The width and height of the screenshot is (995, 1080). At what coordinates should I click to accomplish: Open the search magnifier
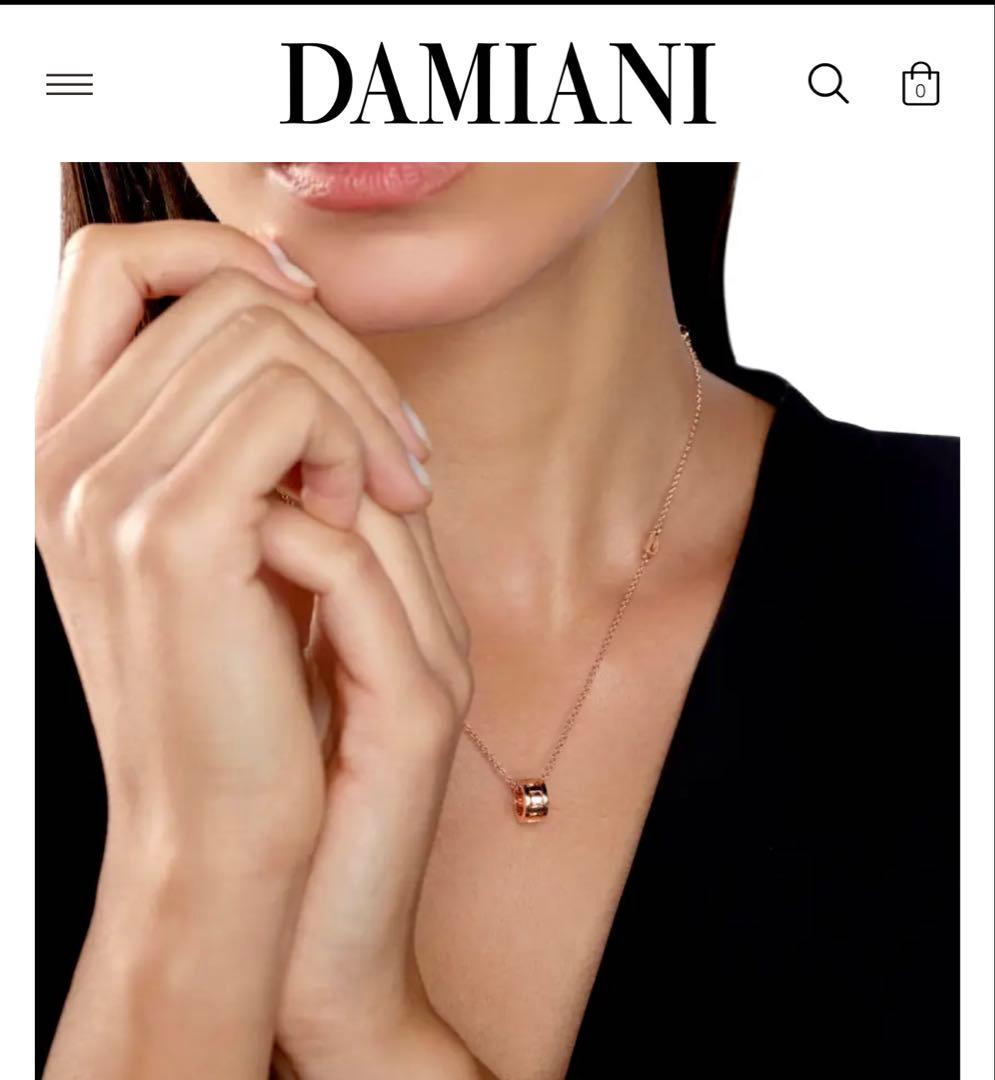(x=828, y=84)
